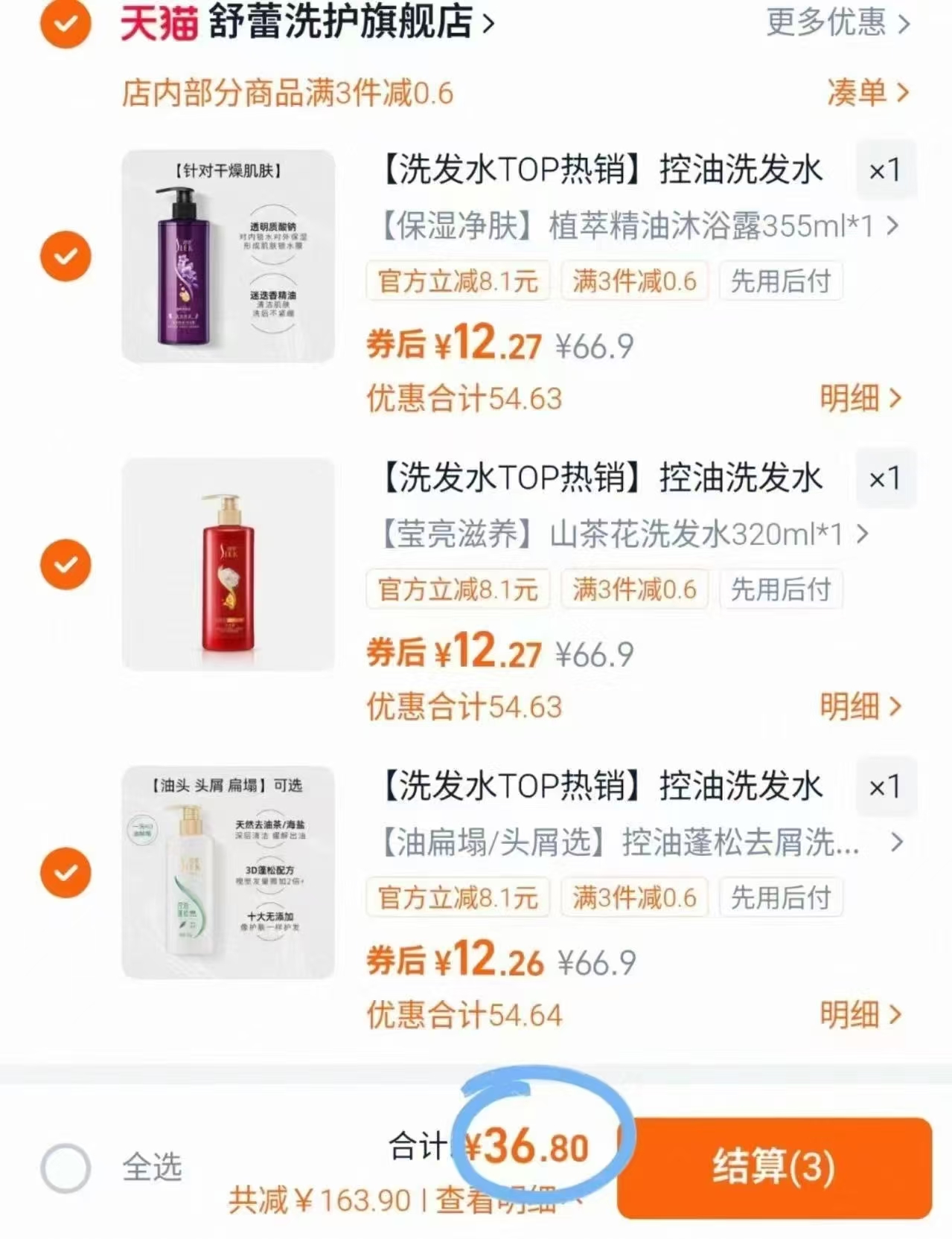Expand the first item's 明细 discount details

click(x=860, y=400)
